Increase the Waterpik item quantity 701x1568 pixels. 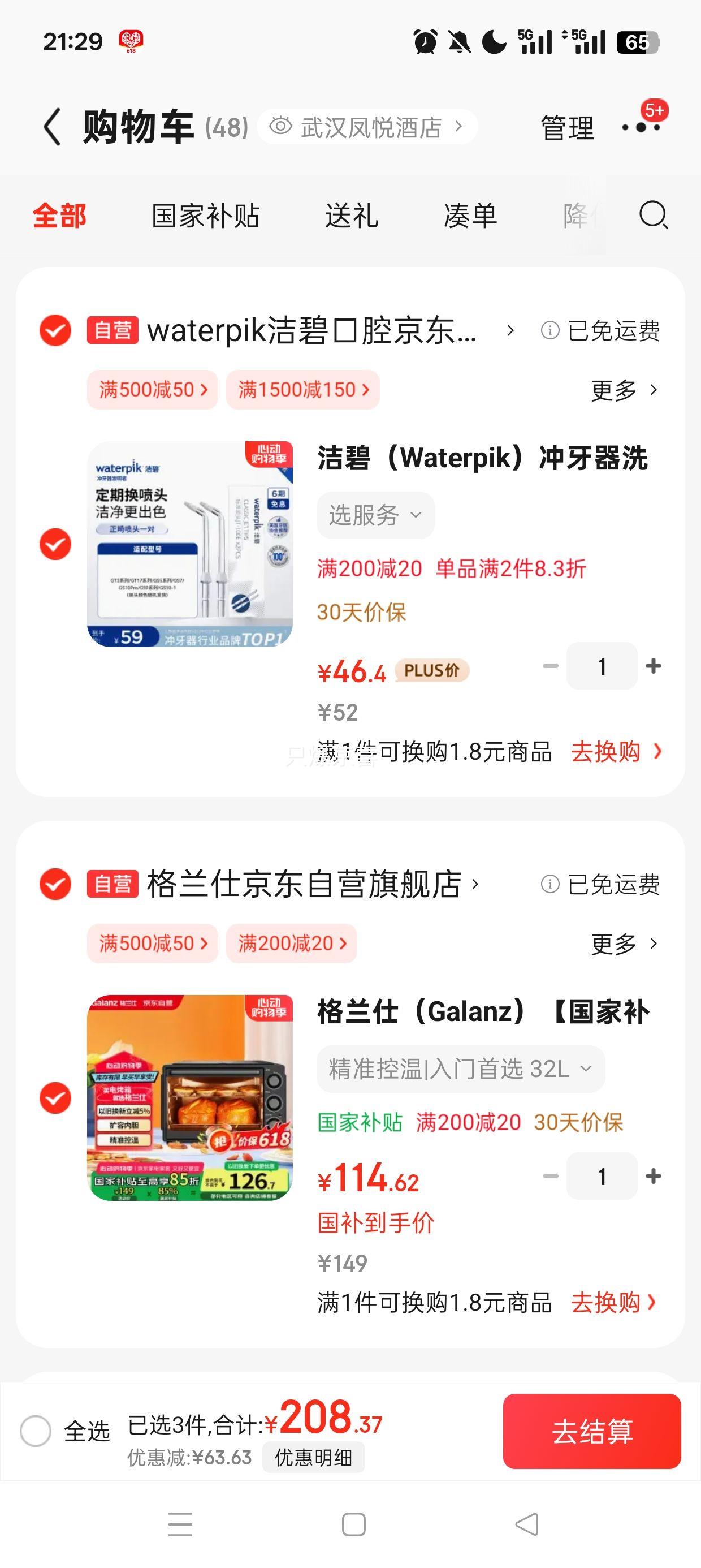point(654,666)
